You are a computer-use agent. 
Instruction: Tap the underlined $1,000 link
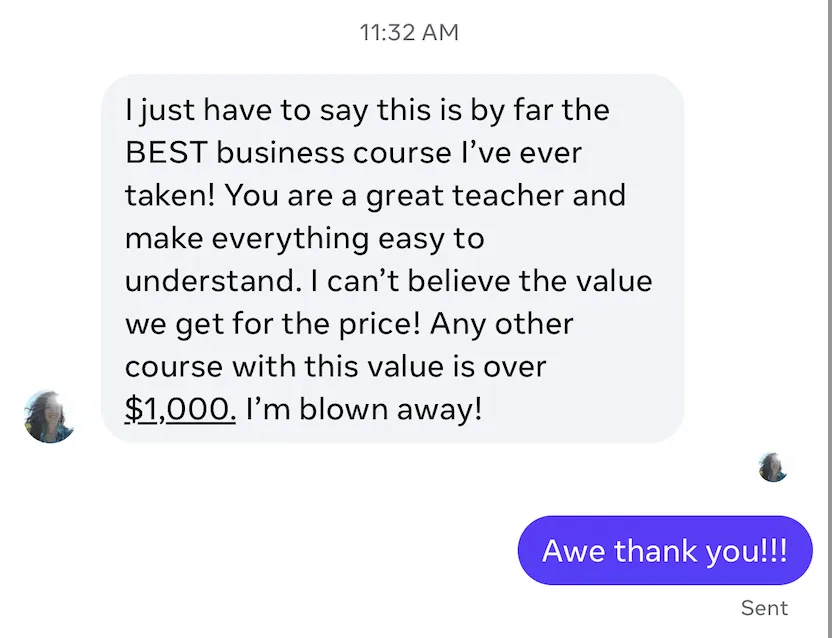tap(180, 410)
